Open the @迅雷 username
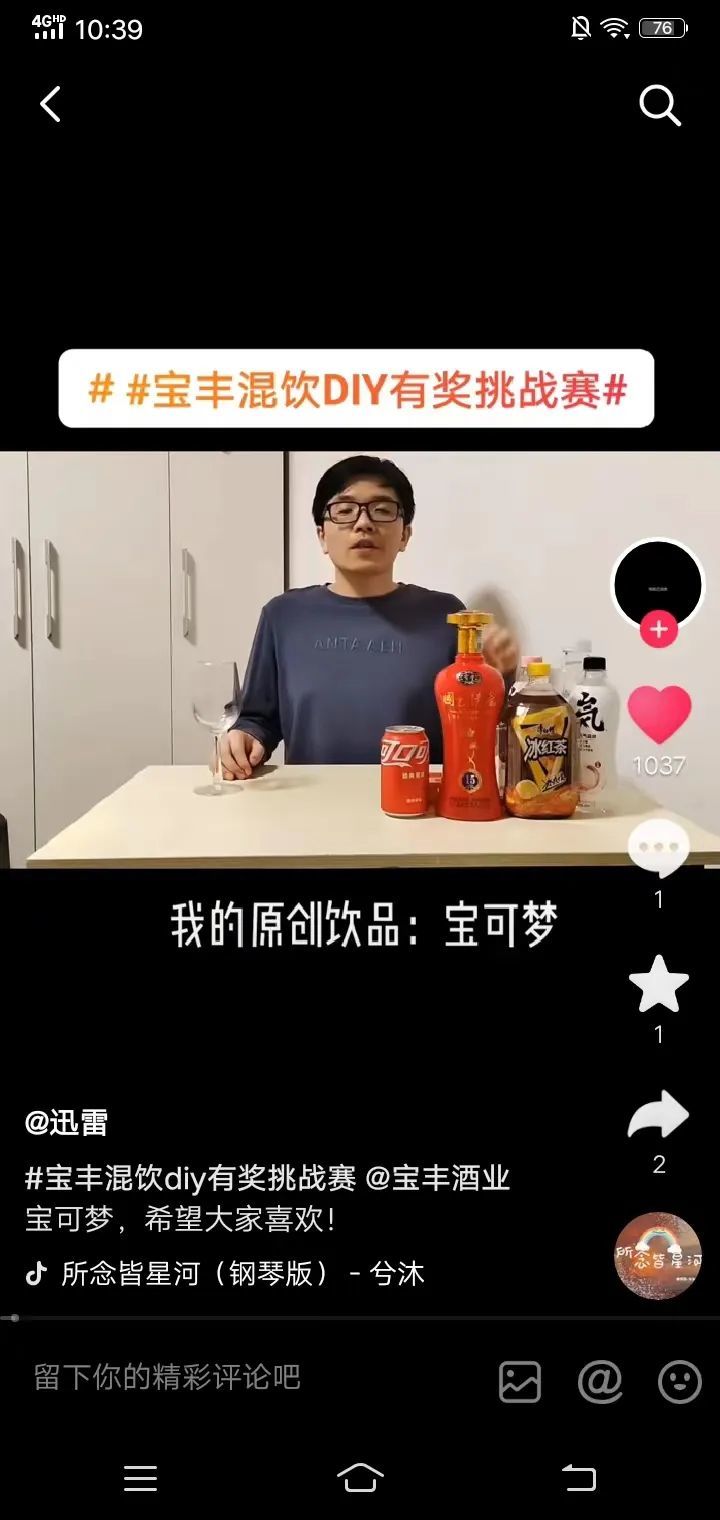 point(66,1123)
